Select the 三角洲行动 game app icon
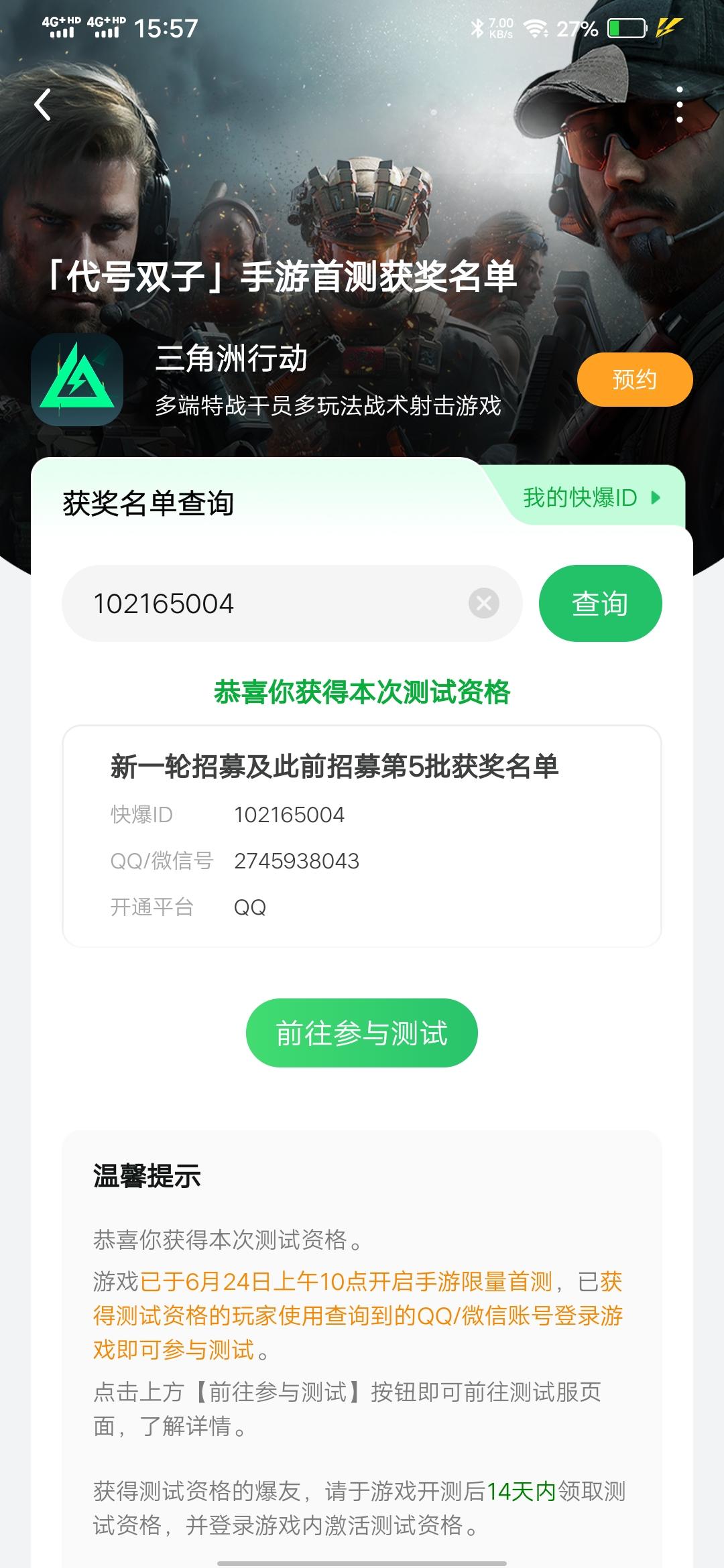This screenshot has width=724, height=1568. (x=80, y=379)
